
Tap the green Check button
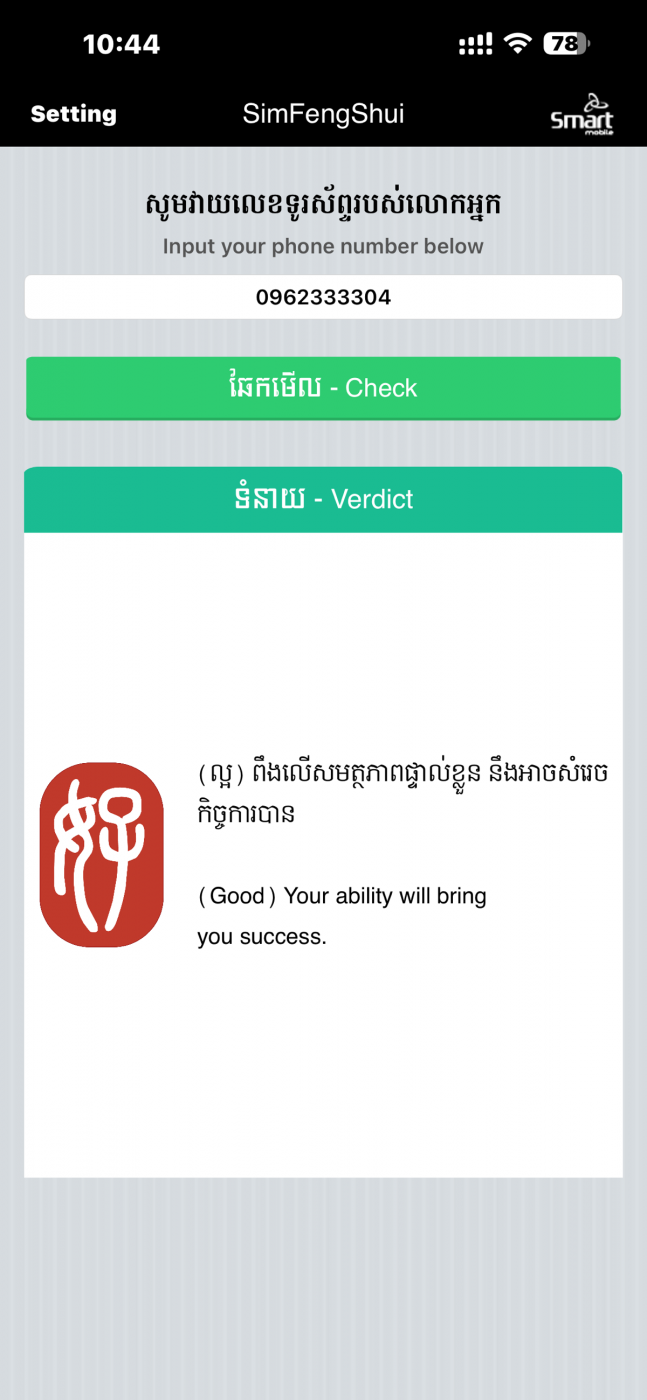pyautogui.click(x=323, y=388)
